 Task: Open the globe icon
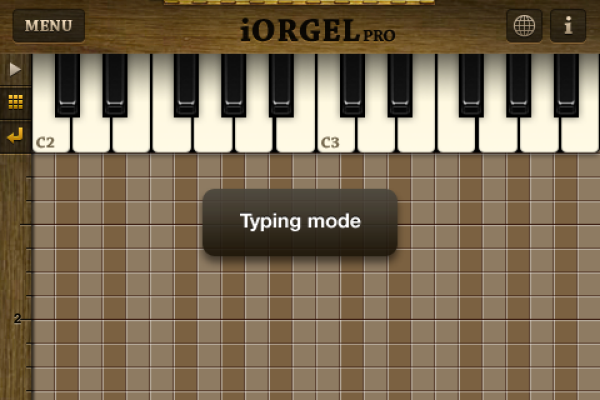click(x=524, y=26)
